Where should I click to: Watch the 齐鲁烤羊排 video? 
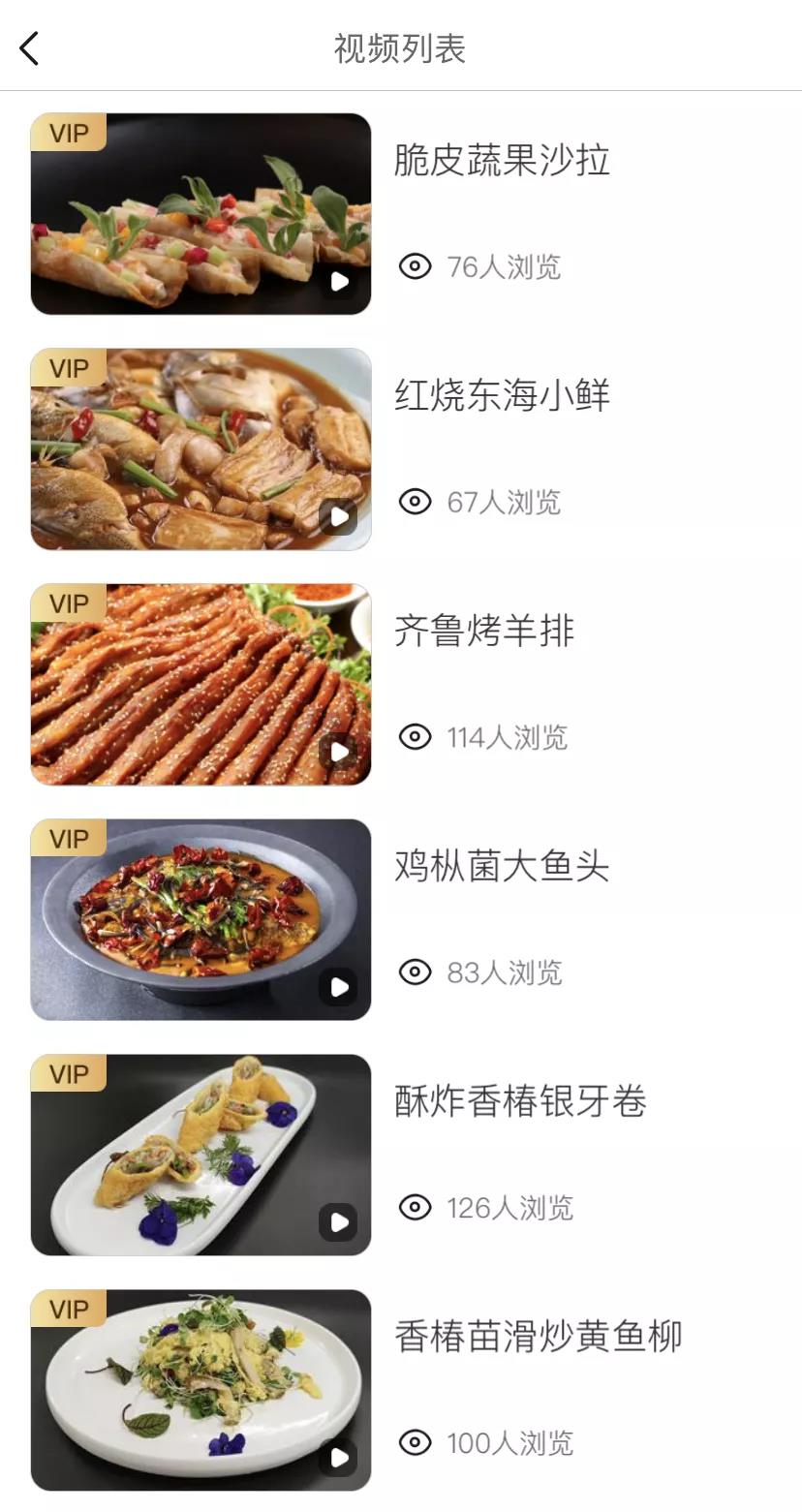coord(201,685)
